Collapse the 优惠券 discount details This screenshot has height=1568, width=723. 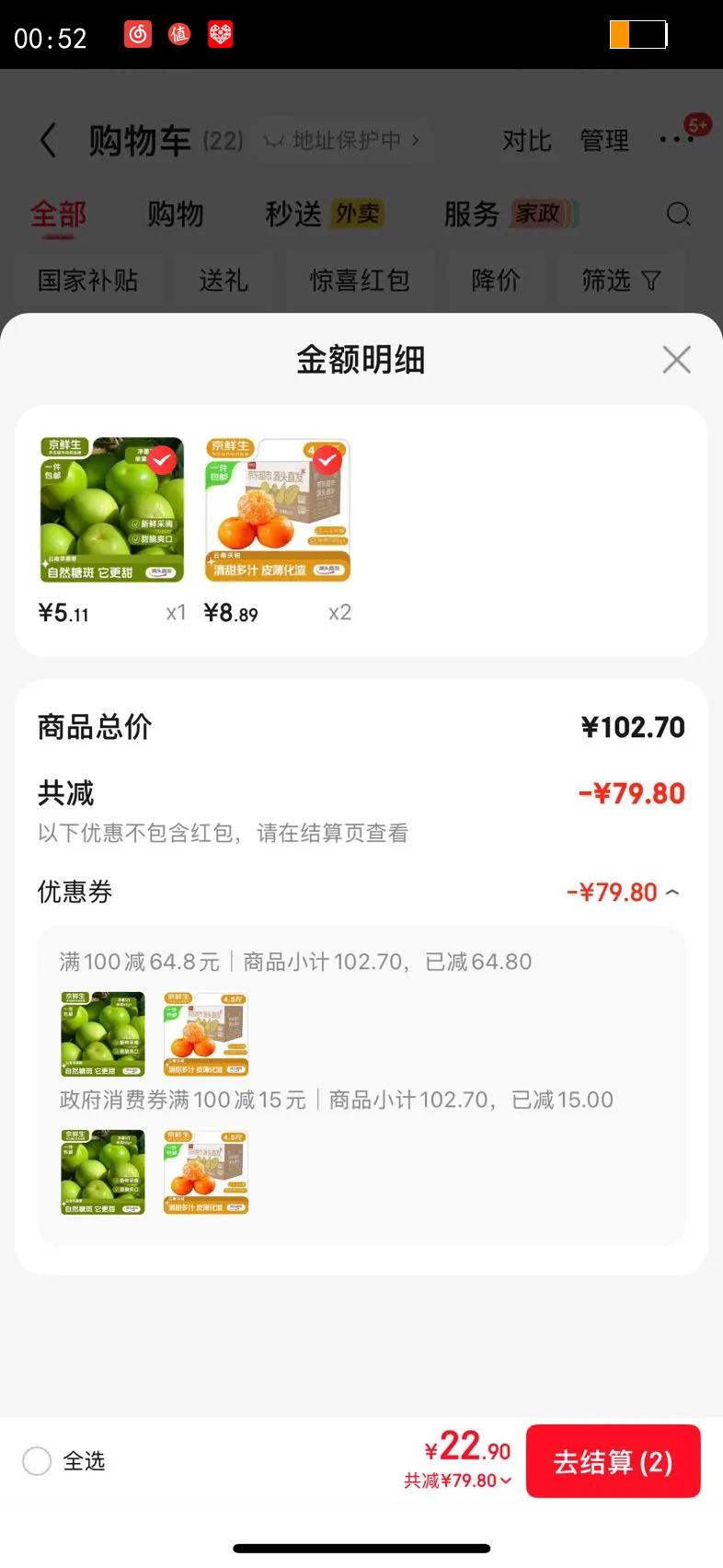click(672, 893)
